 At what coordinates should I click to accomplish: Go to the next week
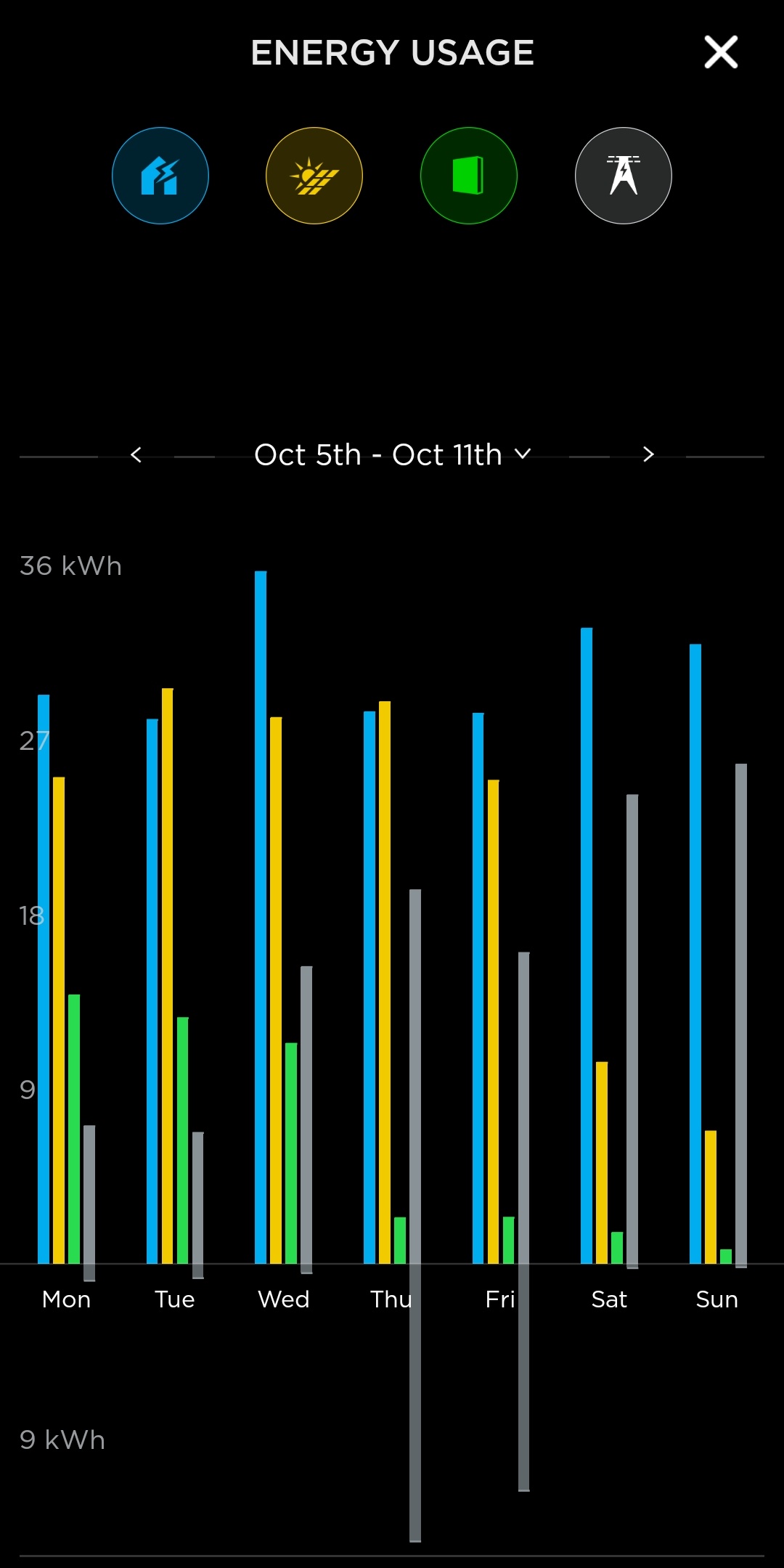648,454
